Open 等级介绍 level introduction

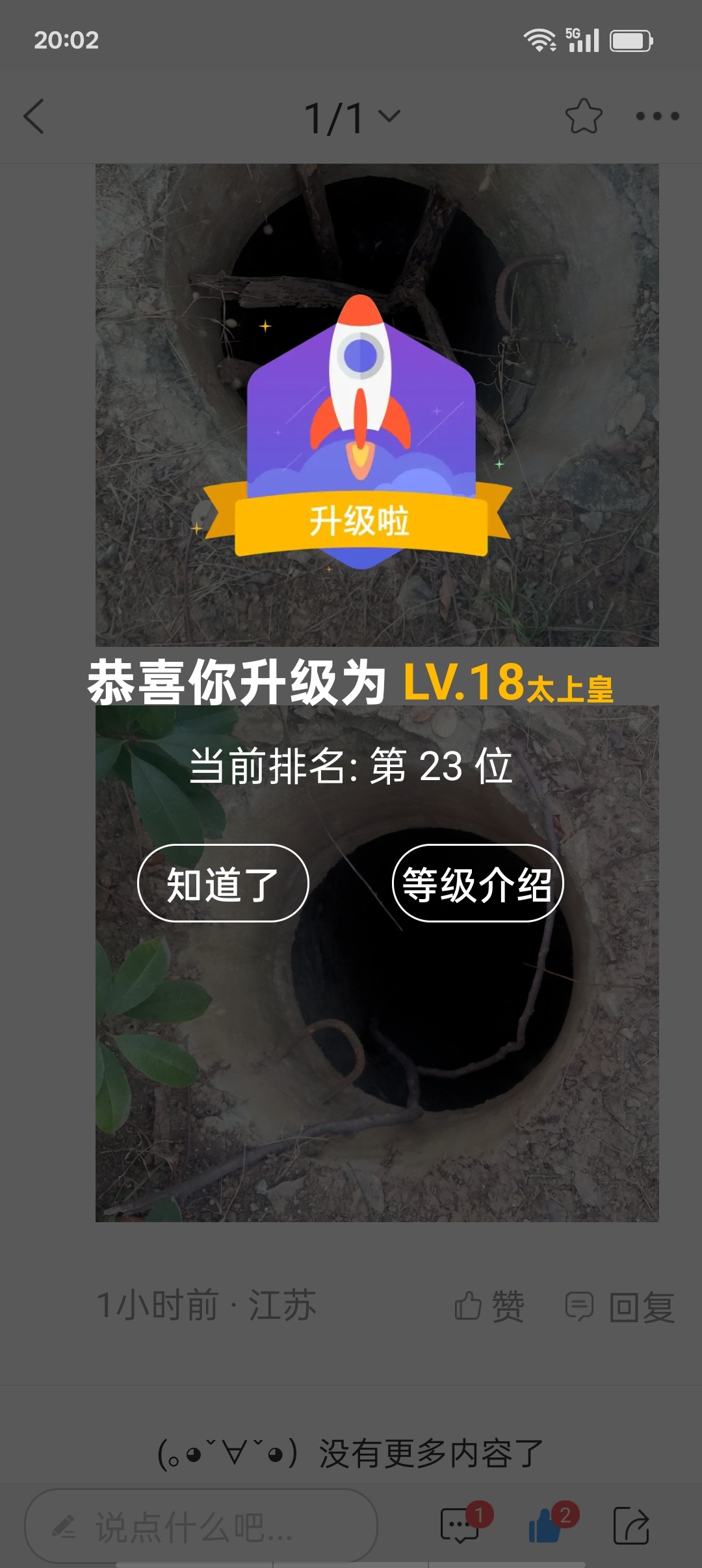point(478,883)
